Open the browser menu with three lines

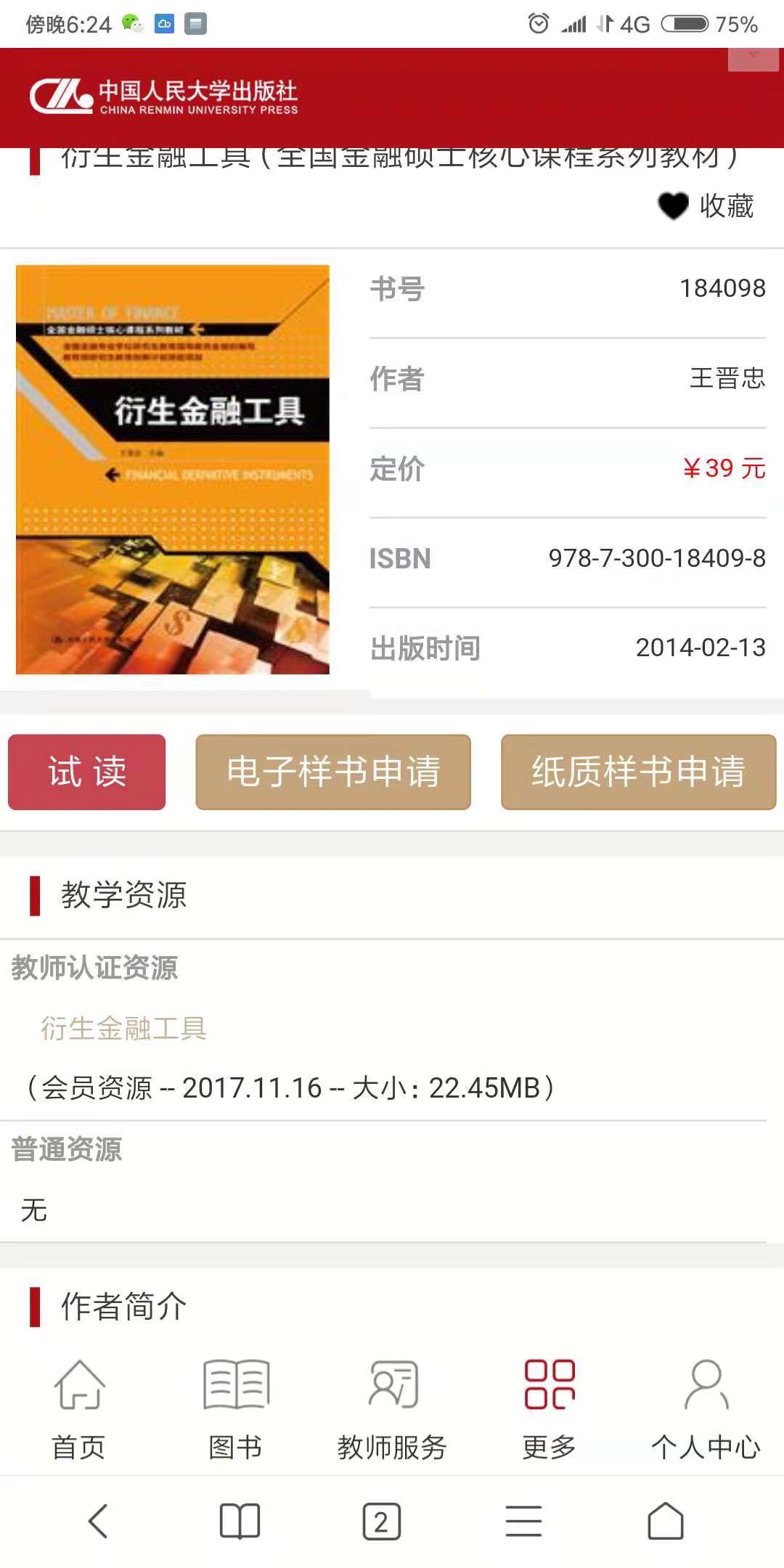523,1521
